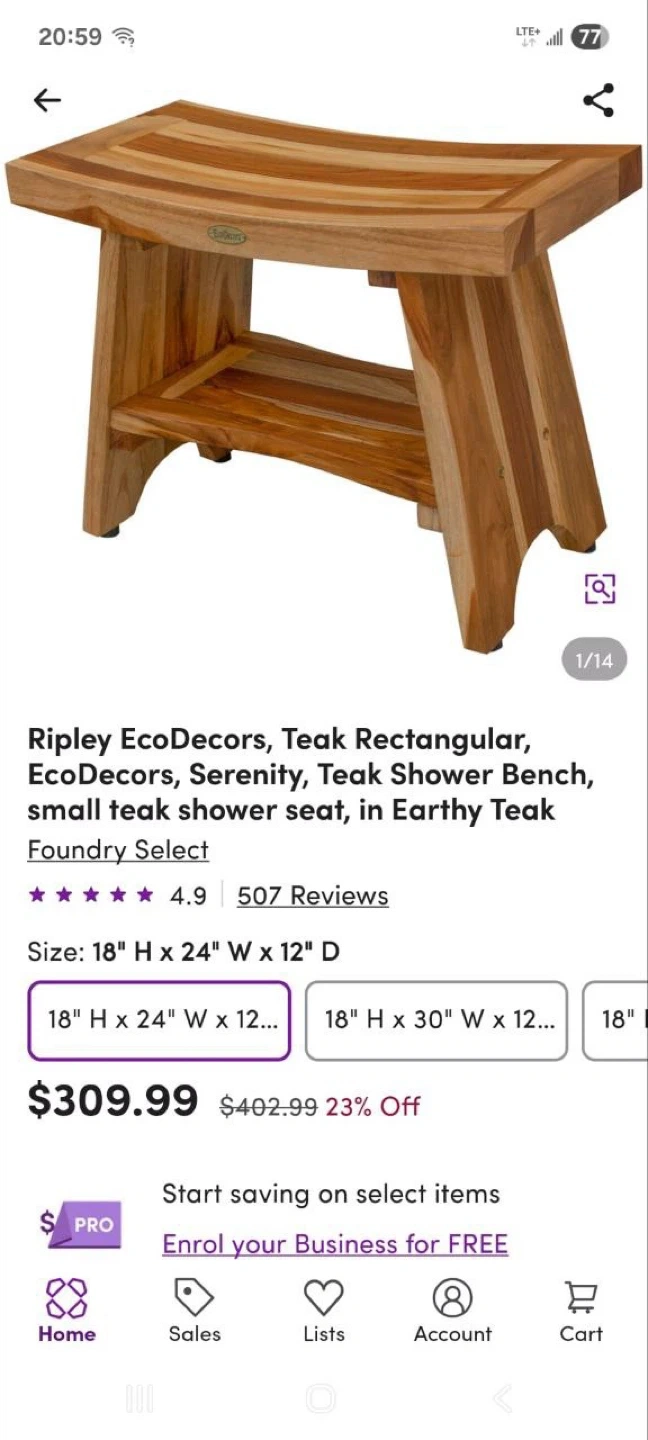The image size is (648, 1440).
Task: Read the 507 Reviews
Action: (x=312, y=895)
